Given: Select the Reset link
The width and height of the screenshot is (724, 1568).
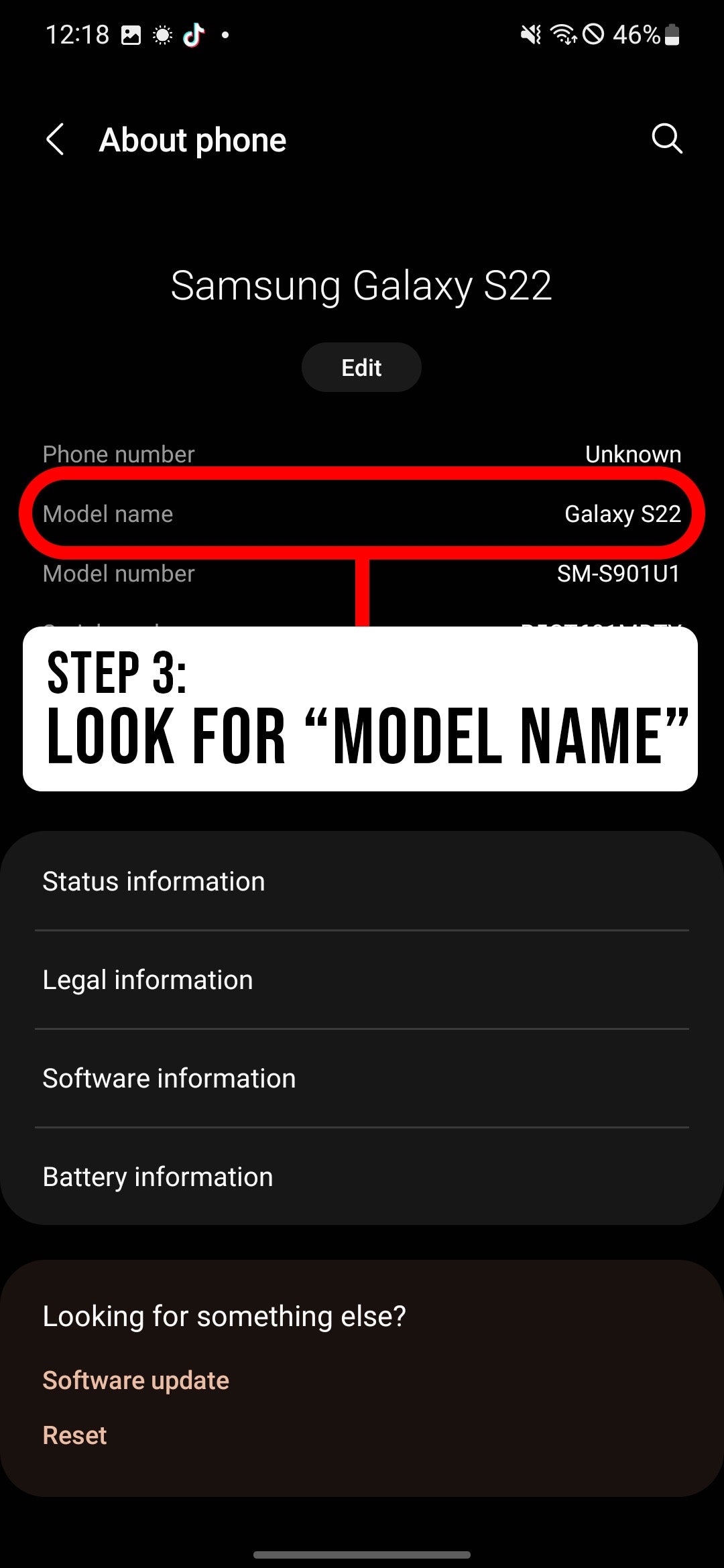Looking at the screenshot, I should click(74, 1435).
